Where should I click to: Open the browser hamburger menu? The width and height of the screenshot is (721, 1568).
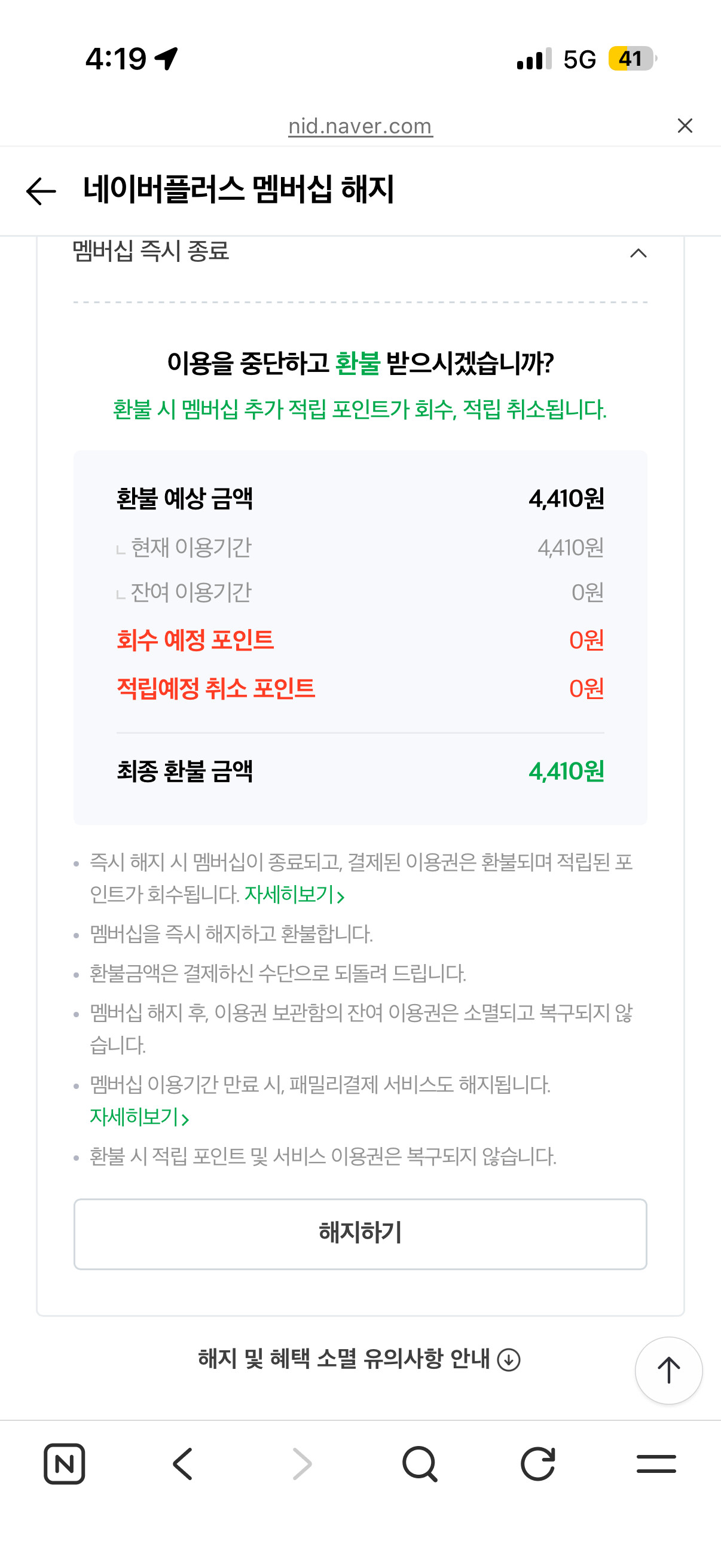click(x=656, y=1464)
